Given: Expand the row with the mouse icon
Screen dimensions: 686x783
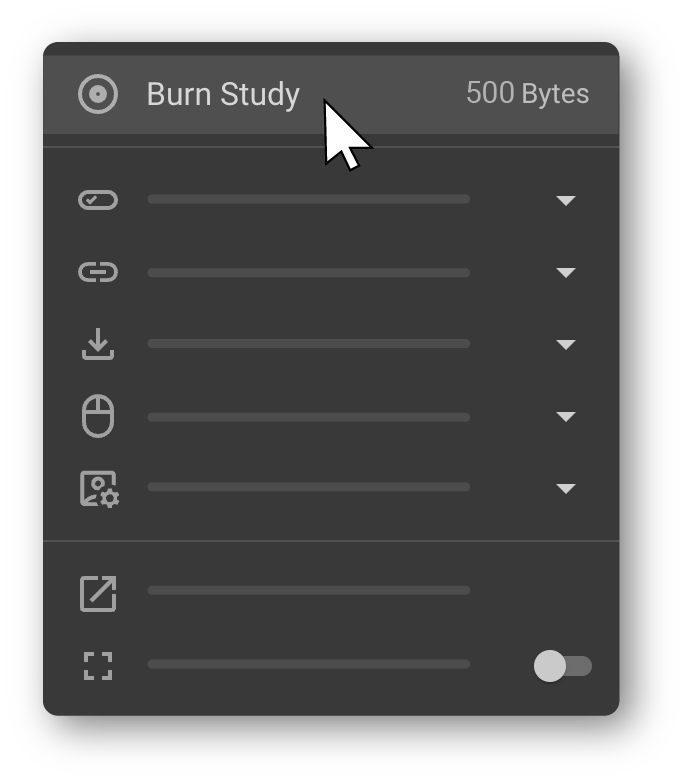Looking at the screenshot, I should tap(565, 417).
